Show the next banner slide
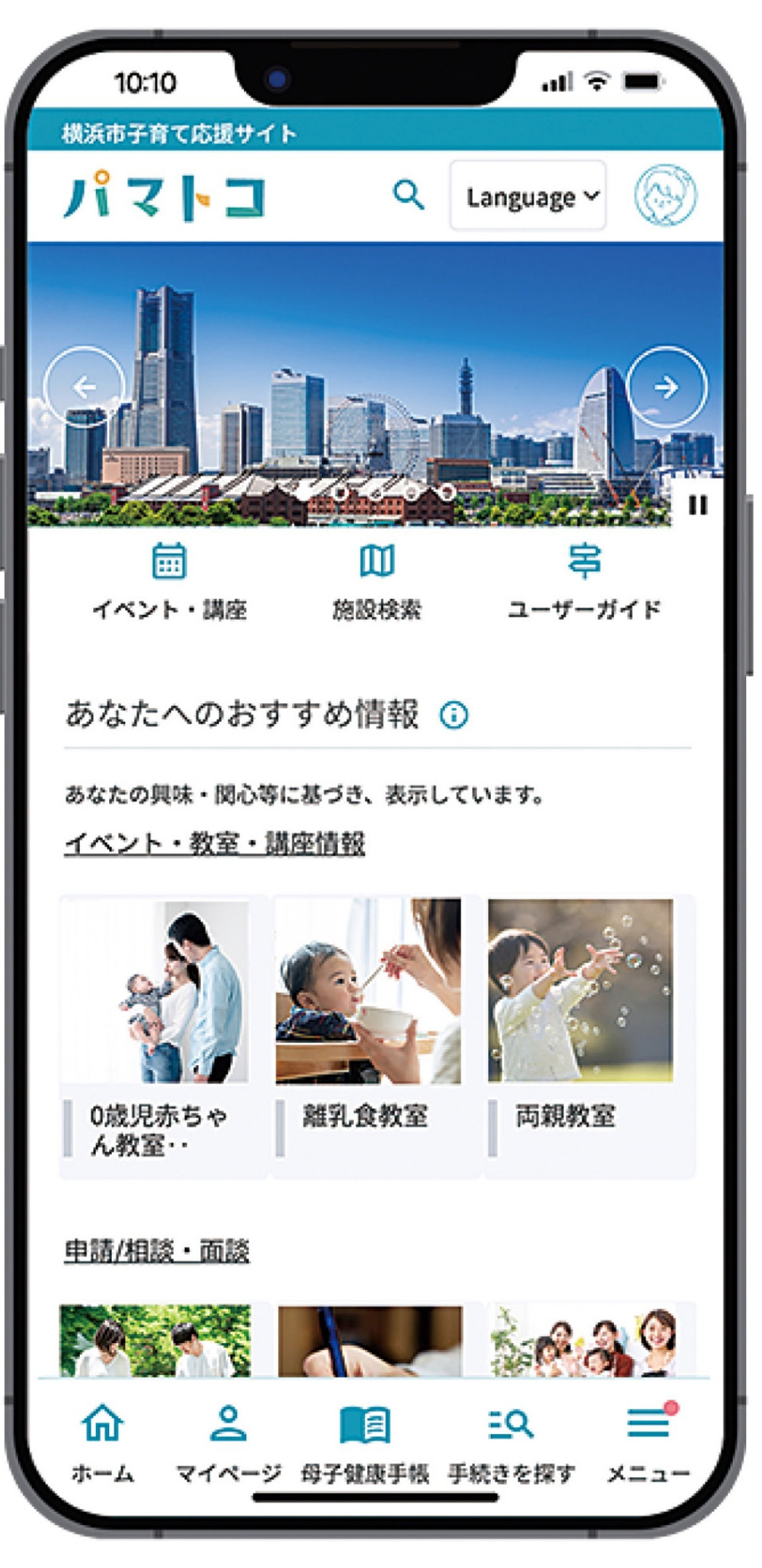This screenshot has height=1568, width=762. tap(666, 387)
